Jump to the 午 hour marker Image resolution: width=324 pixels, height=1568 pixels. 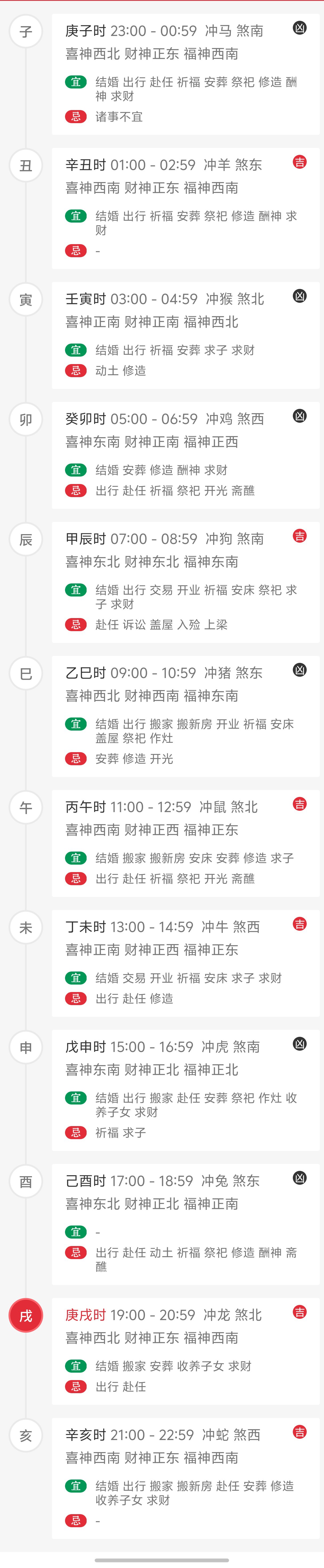26,807
